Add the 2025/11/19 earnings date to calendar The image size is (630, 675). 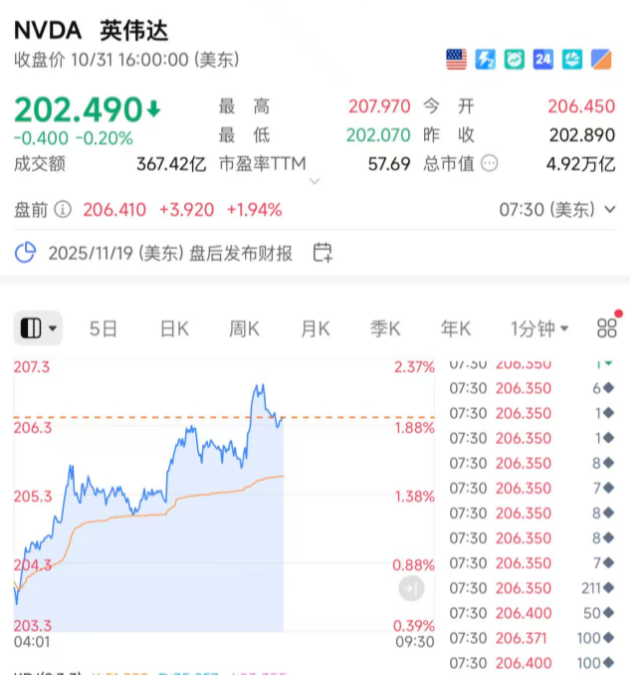click(x=322, y=253)
